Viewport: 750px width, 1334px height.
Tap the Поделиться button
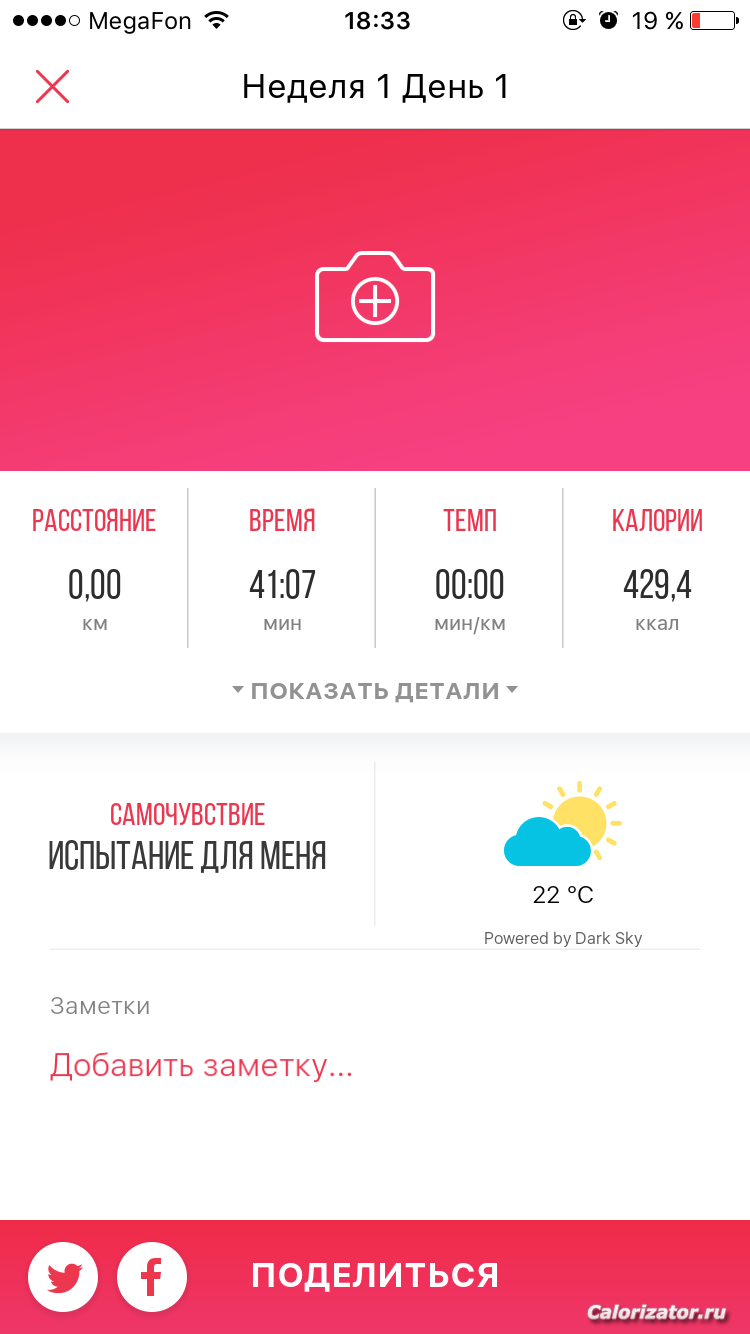coord(375,1276)
